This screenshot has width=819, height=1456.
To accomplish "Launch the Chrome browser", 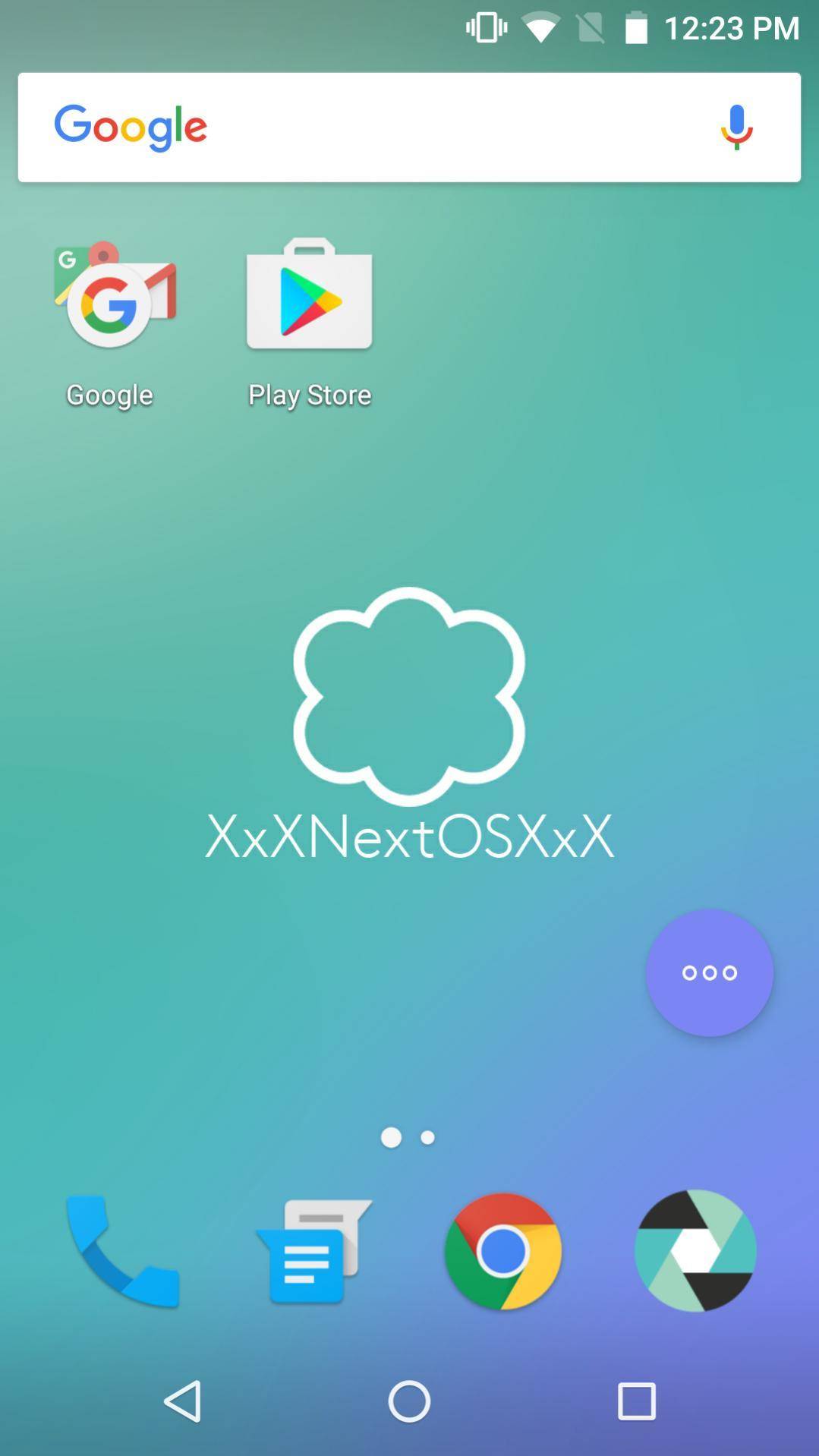I will (503, 1251).
